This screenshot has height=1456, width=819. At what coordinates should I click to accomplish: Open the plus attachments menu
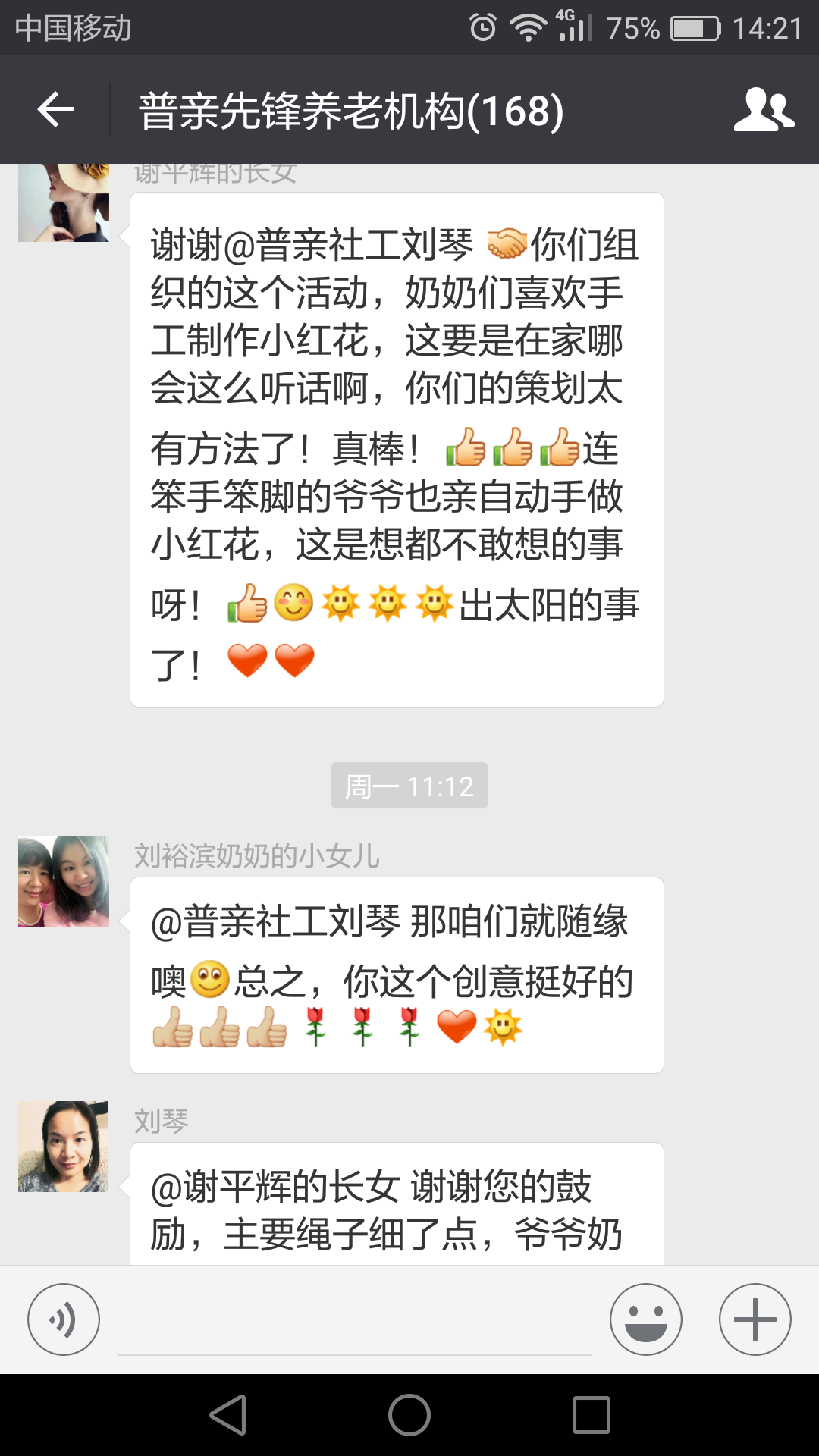755,1319
